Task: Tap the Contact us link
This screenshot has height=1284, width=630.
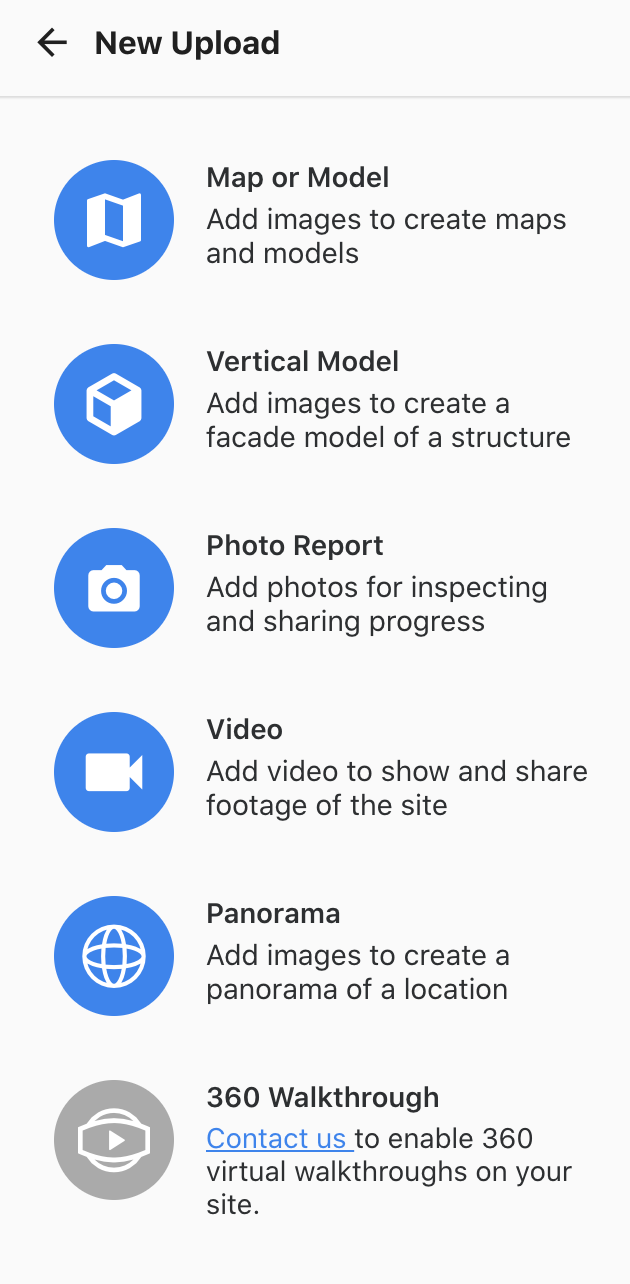Action: click(277, 1138)
